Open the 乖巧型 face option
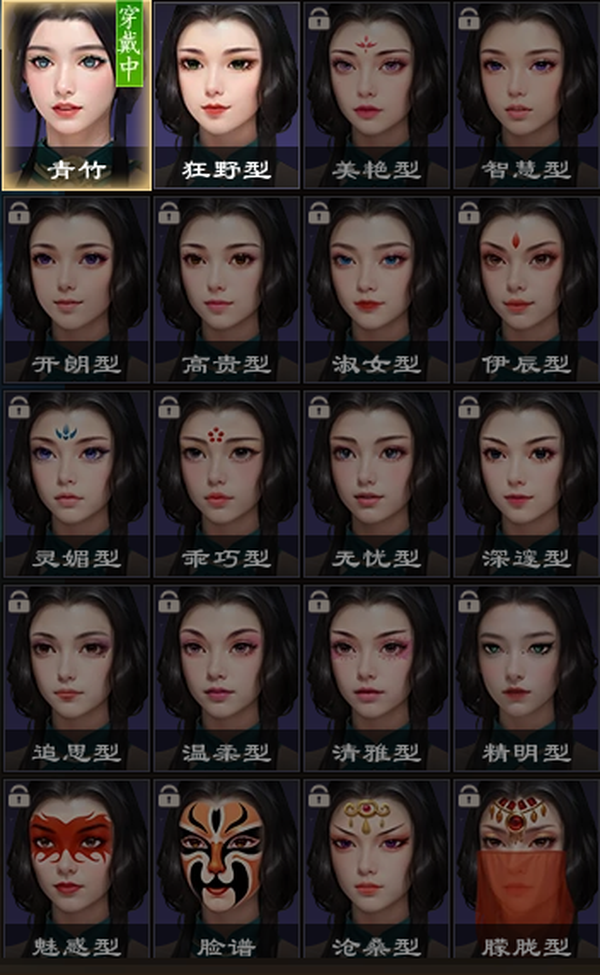The height and width of the screenshot is (975, 600). [x=226, y=484]
